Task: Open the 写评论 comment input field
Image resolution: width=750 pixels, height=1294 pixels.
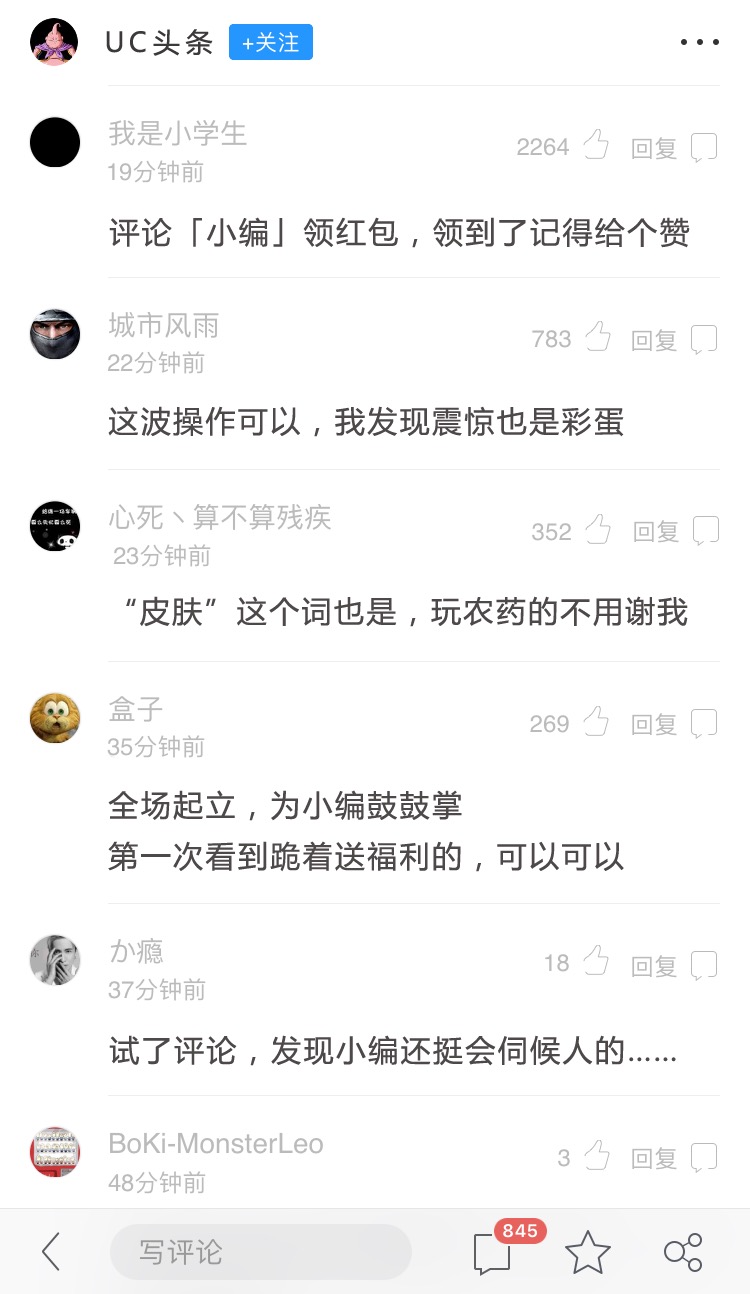Action: click(260, 1252)
